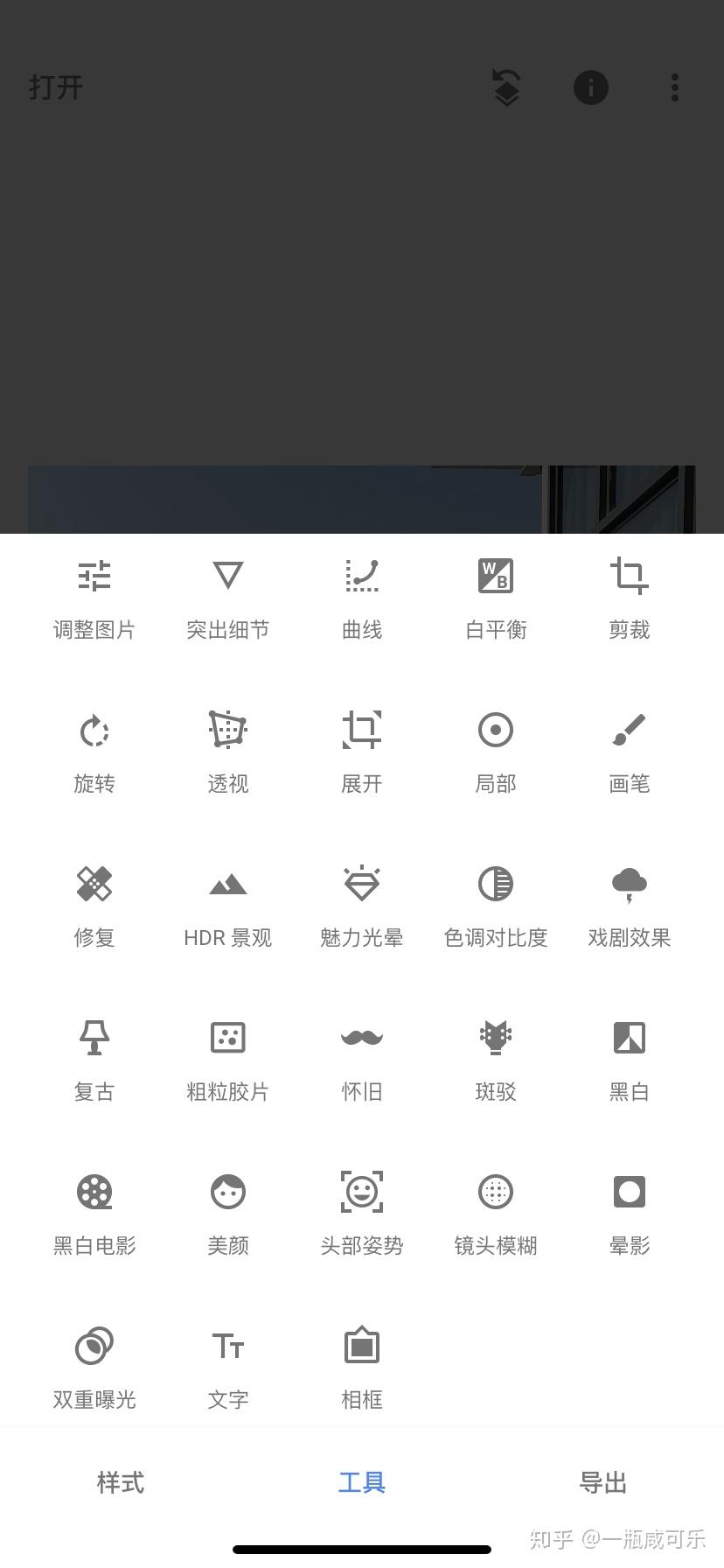Open the 曲线 curves tool
Screen dimensions: 724x1568
(x=362, y=596)
